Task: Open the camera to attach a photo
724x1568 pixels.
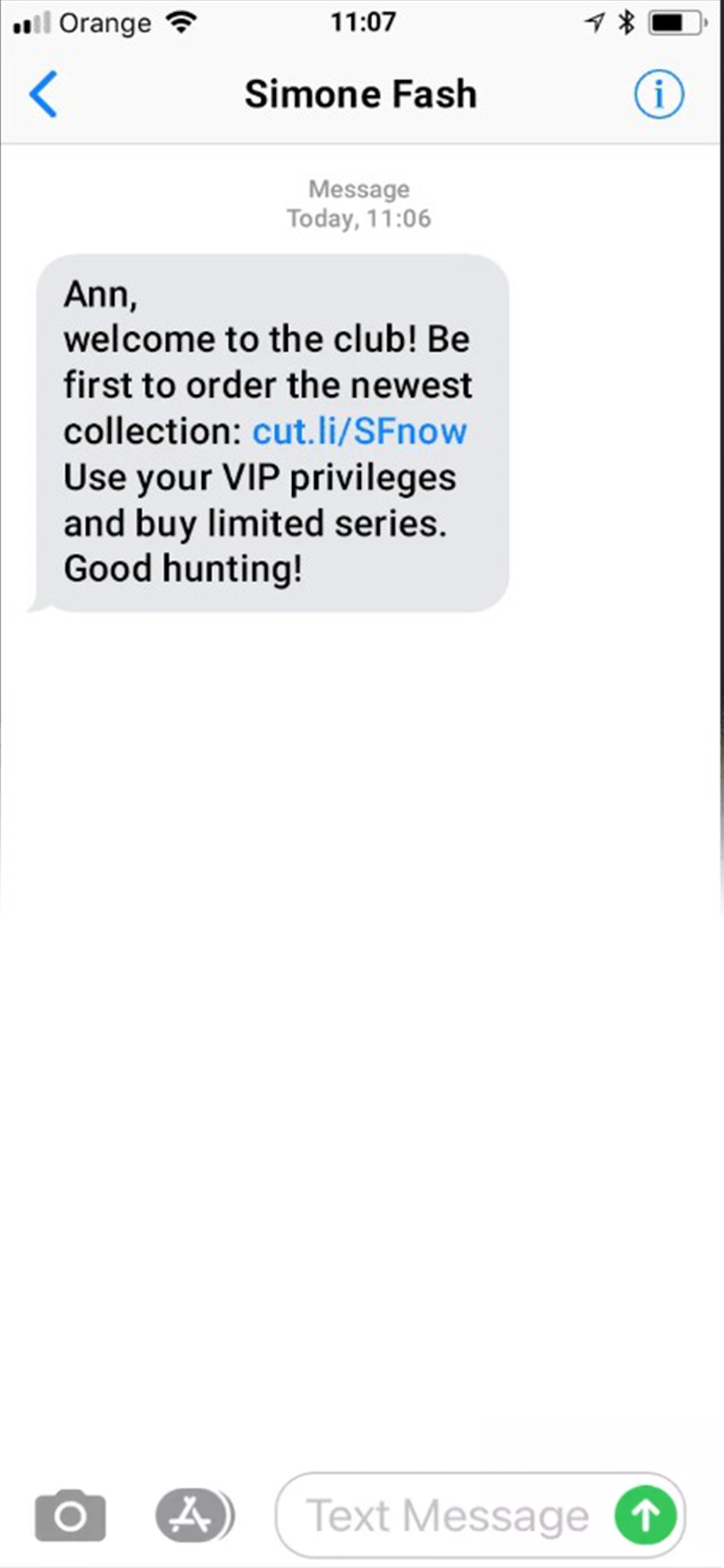Action: point(70,1516)
